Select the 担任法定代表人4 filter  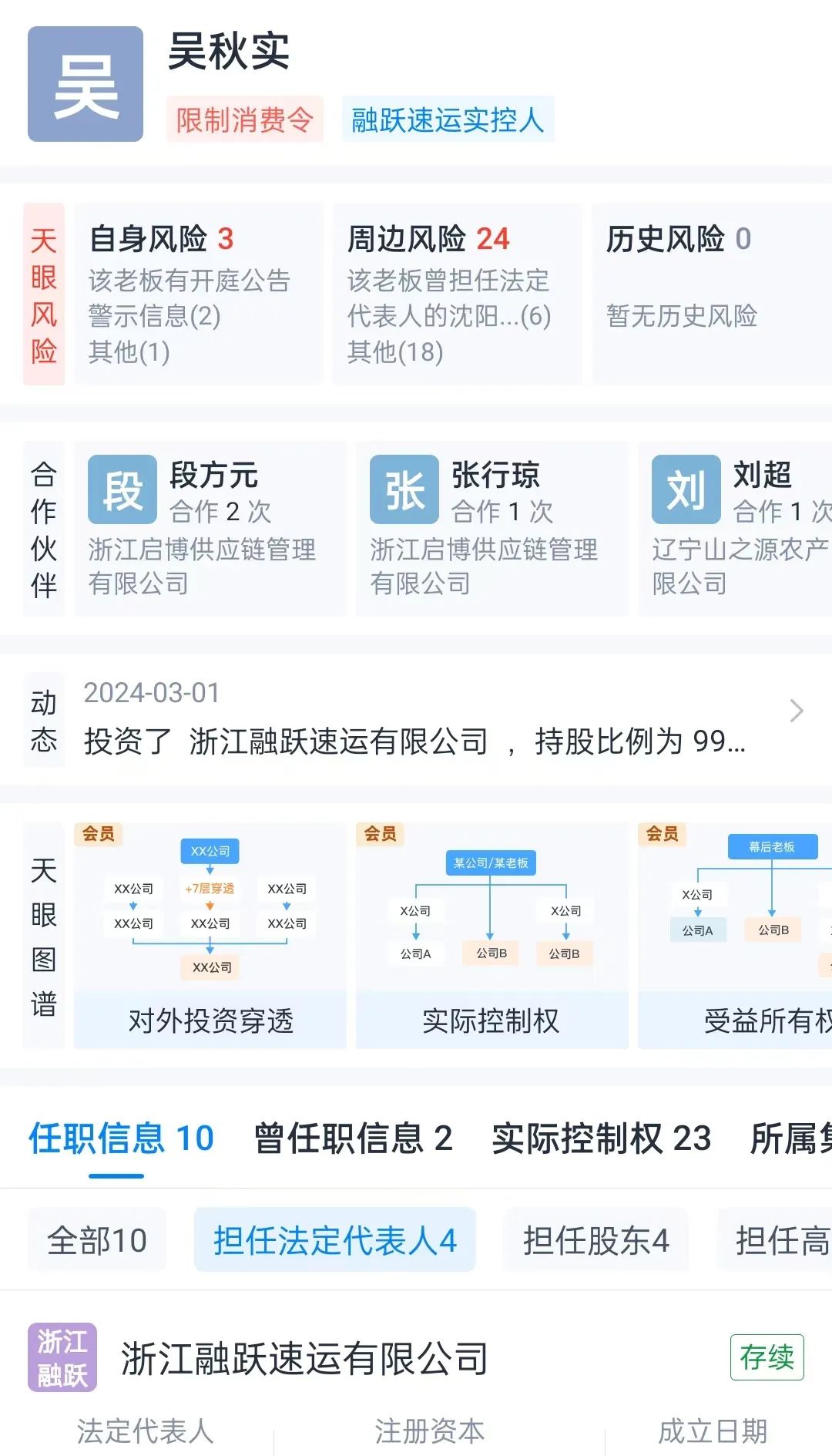(x=335, y=1239)
